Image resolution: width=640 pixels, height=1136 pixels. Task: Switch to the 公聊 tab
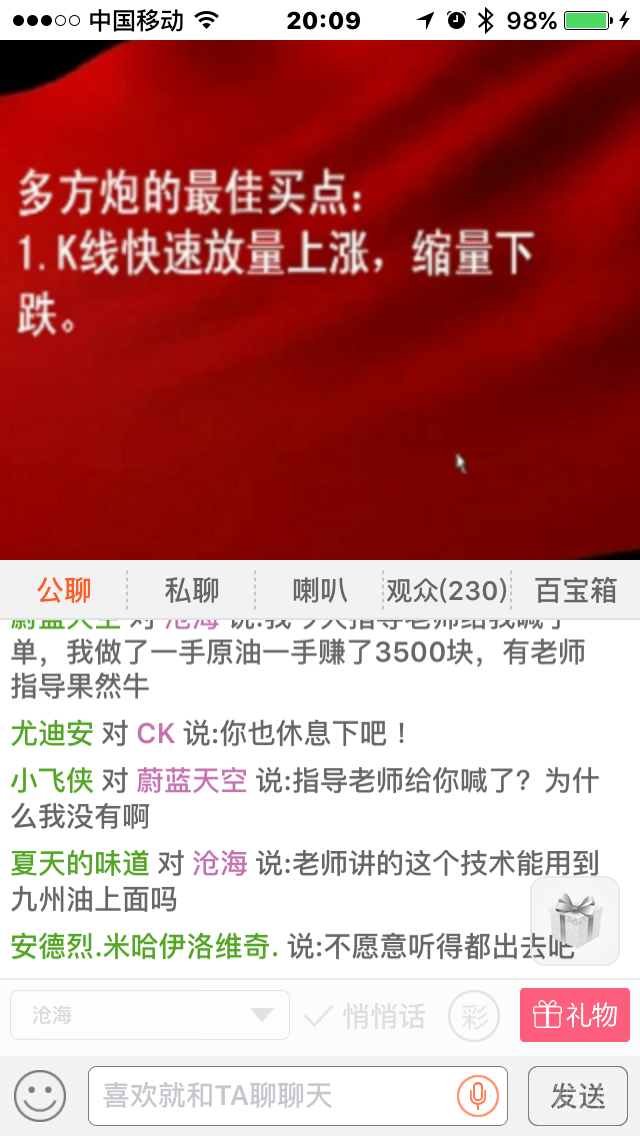(64, 590)
